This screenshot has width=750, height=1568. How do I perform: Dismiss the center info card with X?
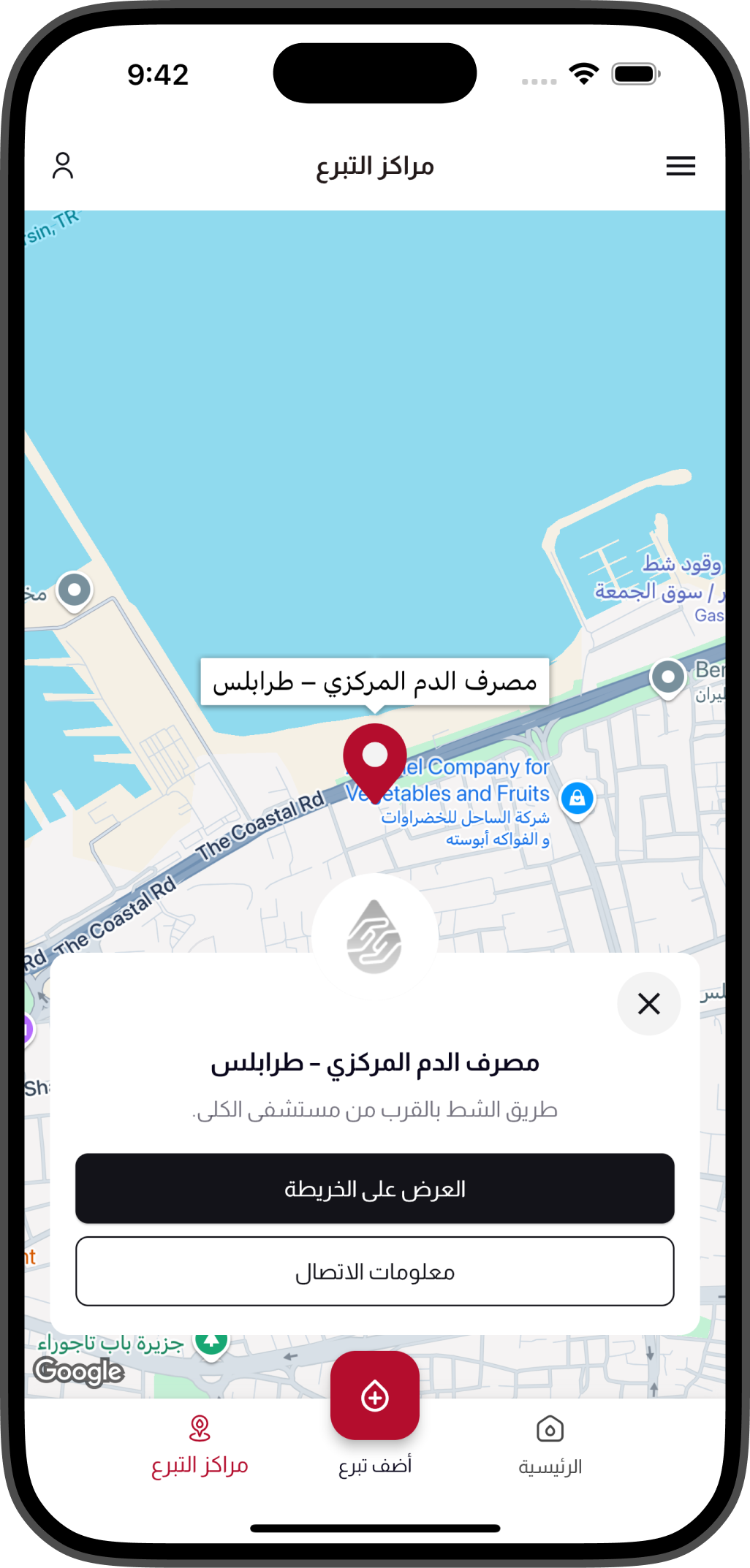click(x=648, y=1004)
